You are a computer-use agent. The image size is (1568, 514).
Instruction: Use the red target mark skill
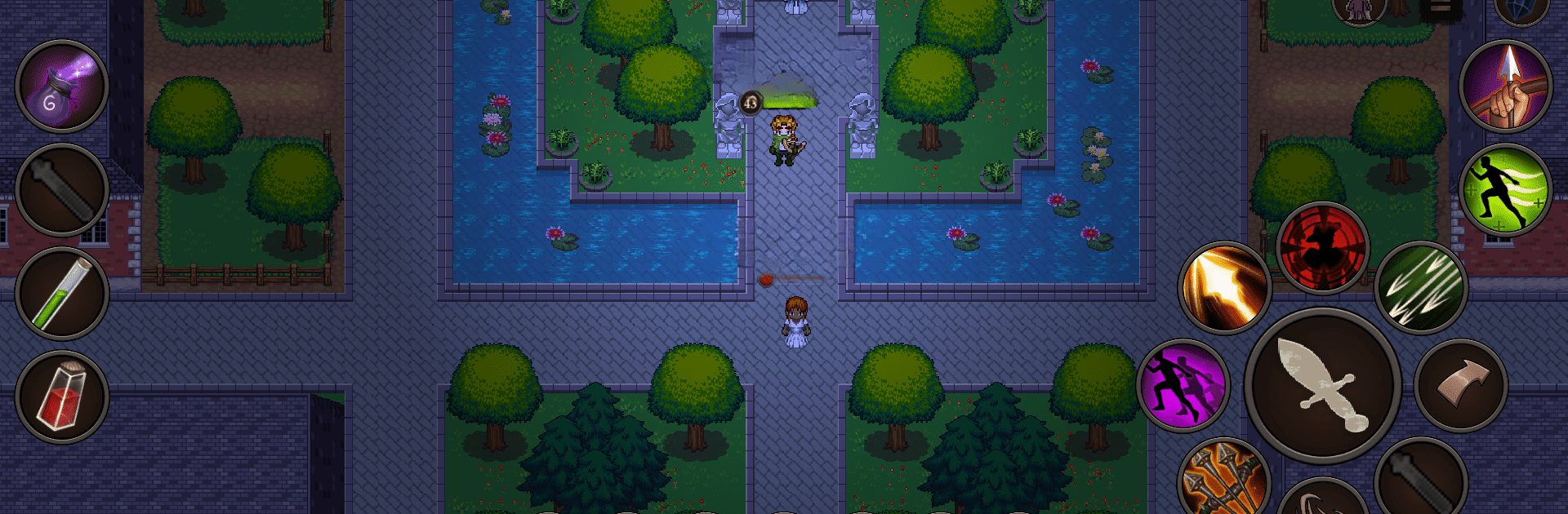point(1322,247)
